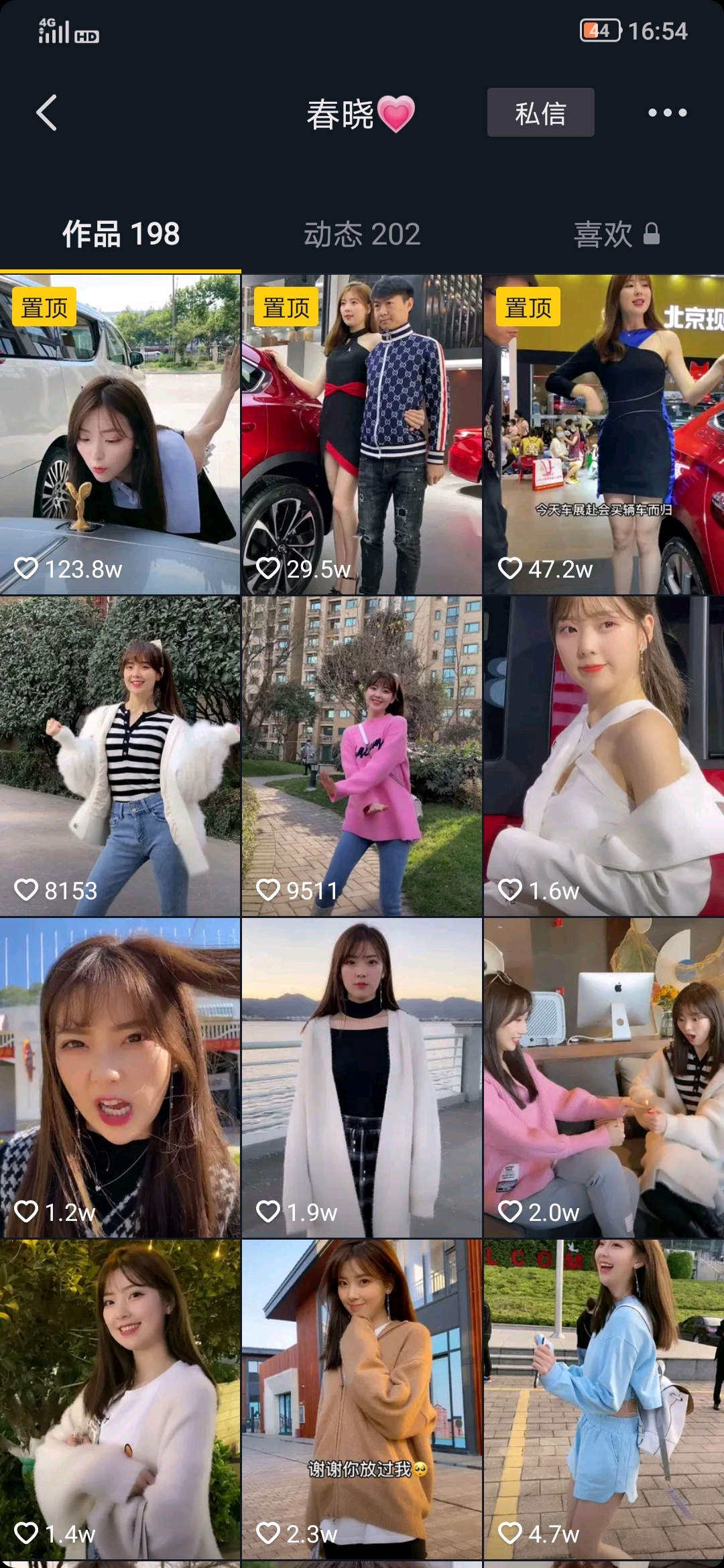View the video with 8153 likes
The image size is (724, 1568).
[x=121, y=756]
